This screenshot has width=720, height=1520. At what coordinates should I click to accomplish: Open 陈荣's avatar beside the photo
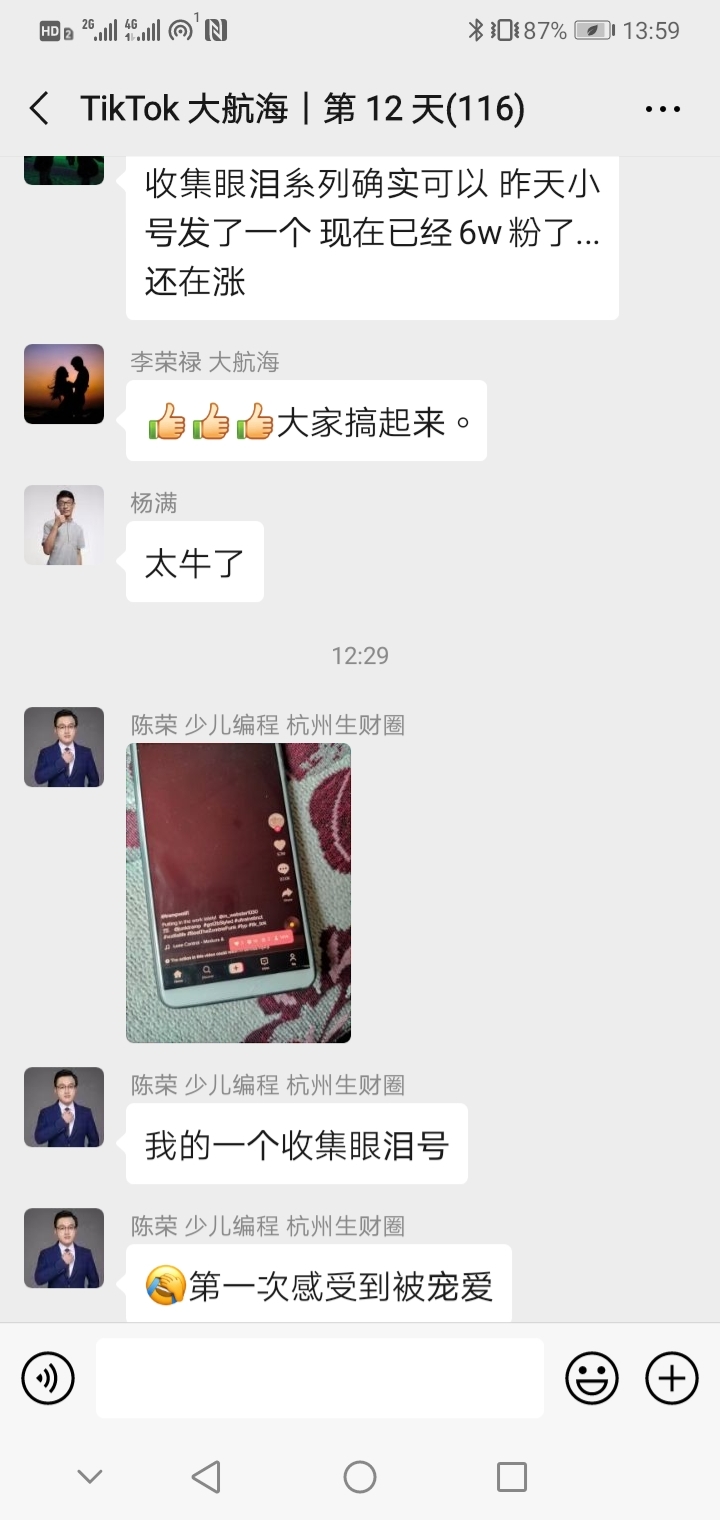coord(64,747)
